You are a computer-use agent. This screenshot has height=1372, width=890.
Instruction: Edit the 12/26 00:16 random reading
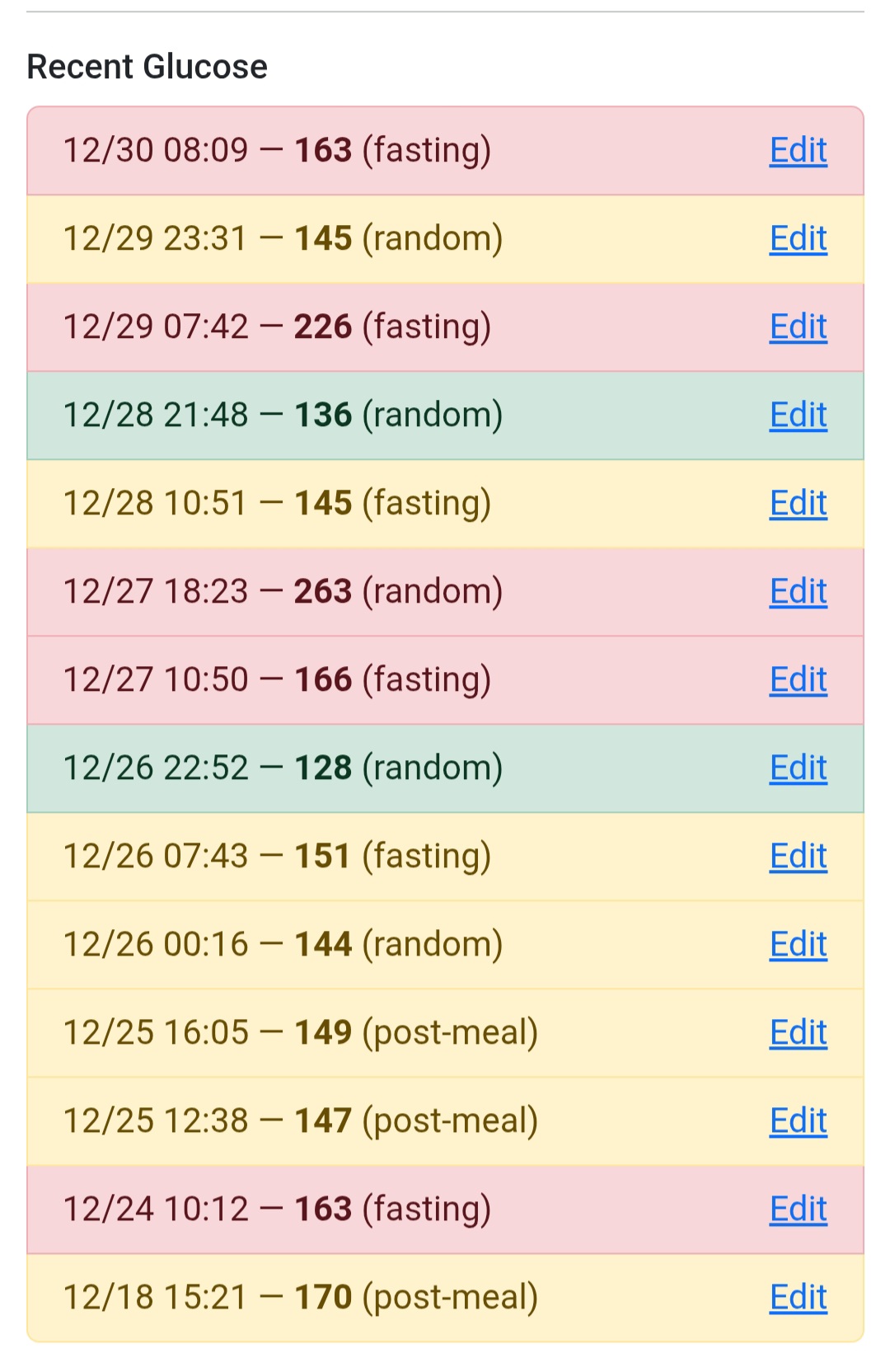(797, 944)
